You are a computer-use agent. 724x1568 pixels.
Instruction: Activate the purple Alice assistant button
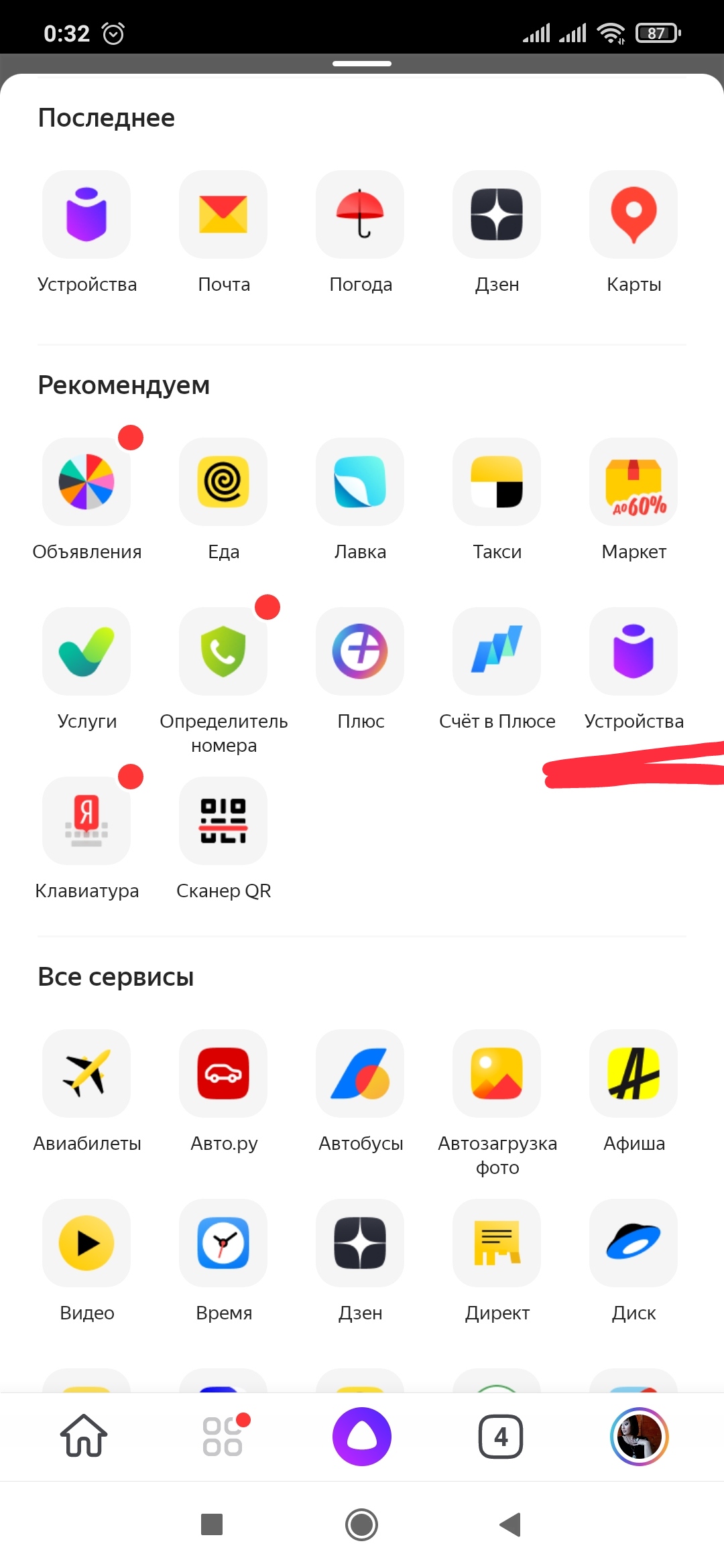click(x=362, y=1436)
